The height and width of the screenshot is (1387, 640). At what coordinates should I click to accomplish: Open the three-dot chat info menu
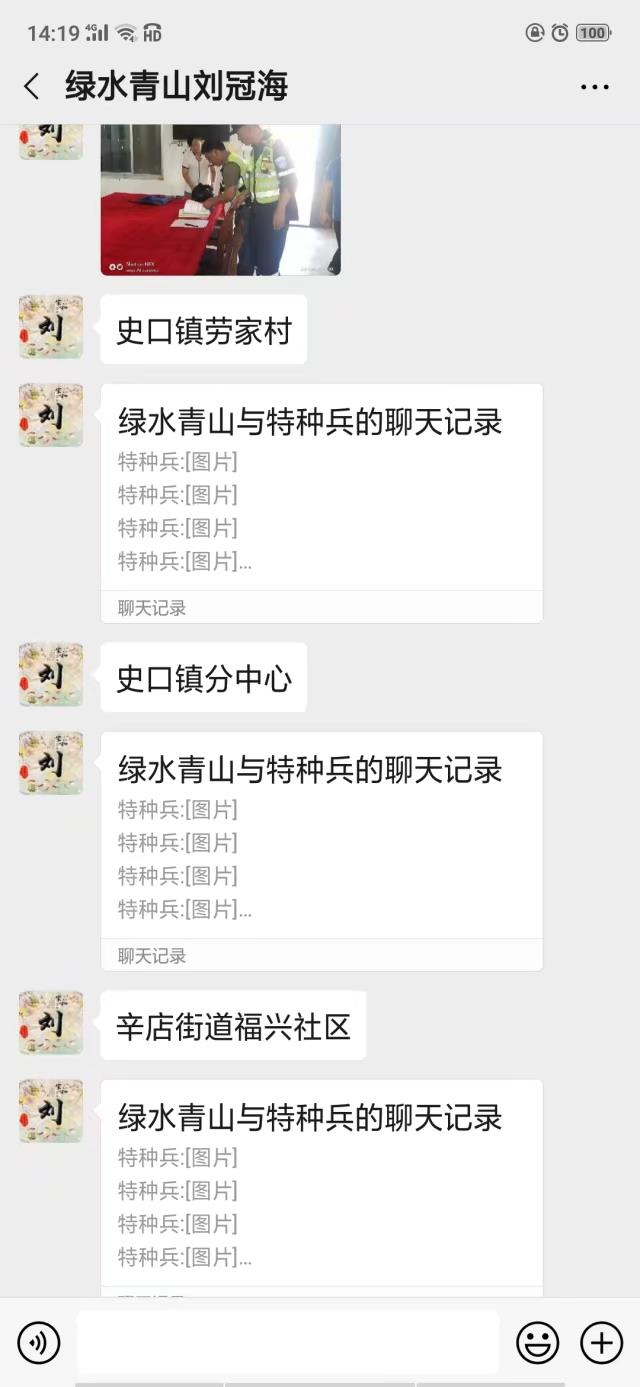tap(595, 87)
